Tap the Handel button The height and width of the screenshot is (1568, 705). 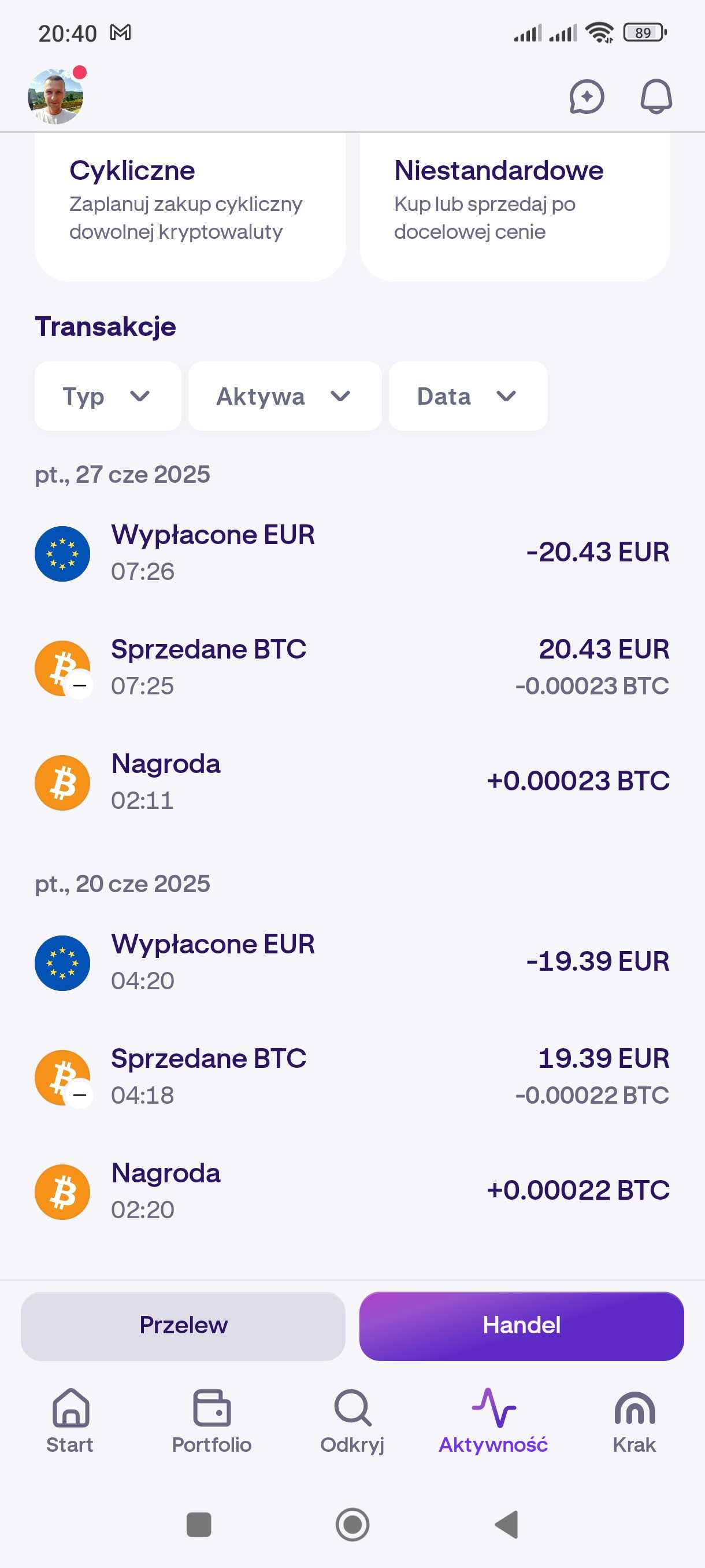tap(521, 1326)
